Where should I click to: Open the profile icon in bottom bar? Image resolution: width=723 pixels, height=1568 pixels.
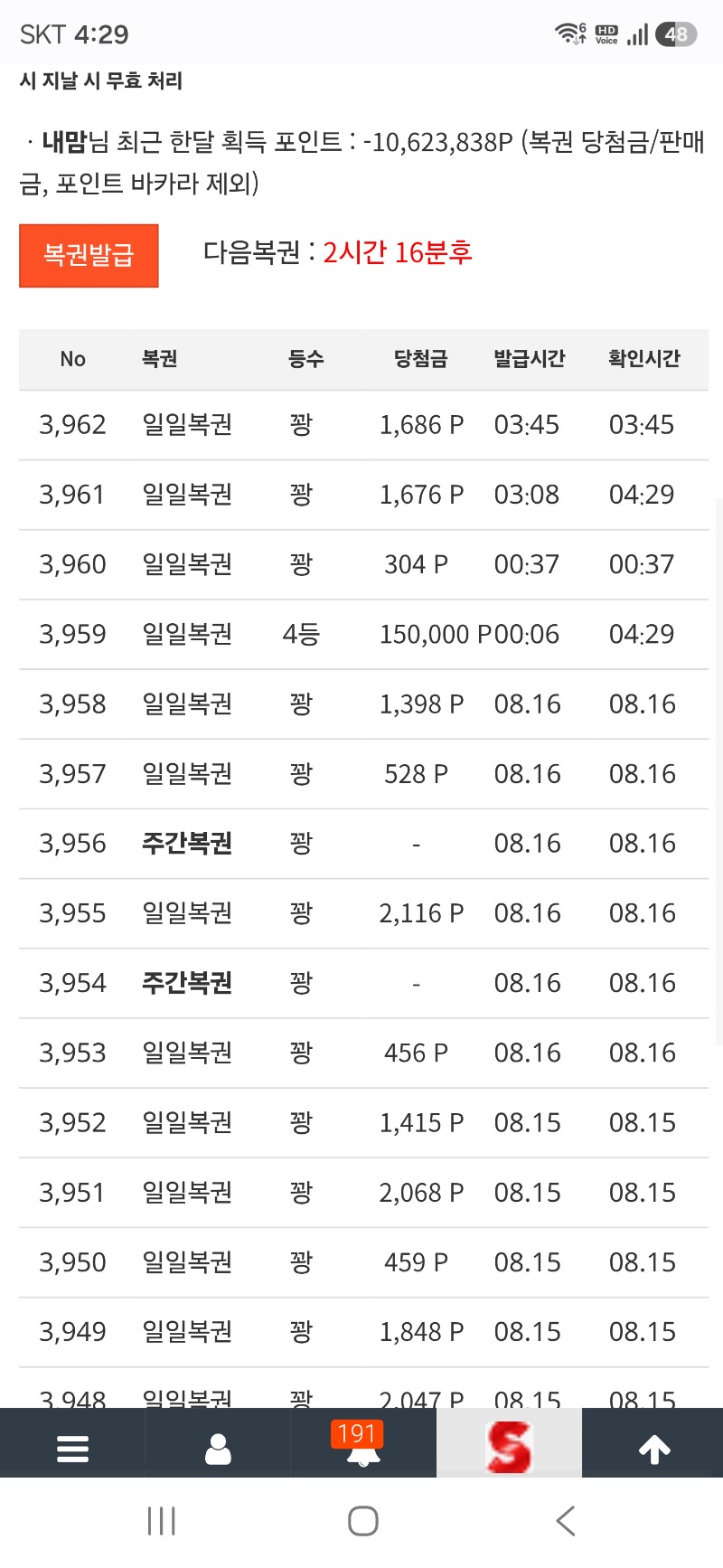pyautogui.click(x=218, y=1449)
